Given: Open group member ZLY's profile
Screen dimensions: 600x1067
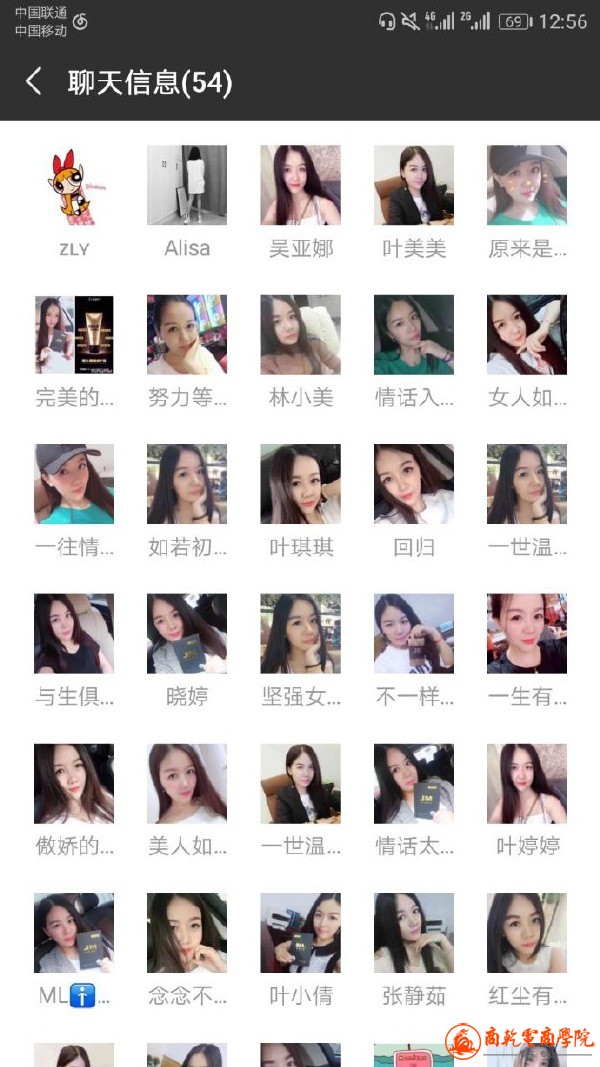Looking at the screenshot, I should (x=74, y=185).
